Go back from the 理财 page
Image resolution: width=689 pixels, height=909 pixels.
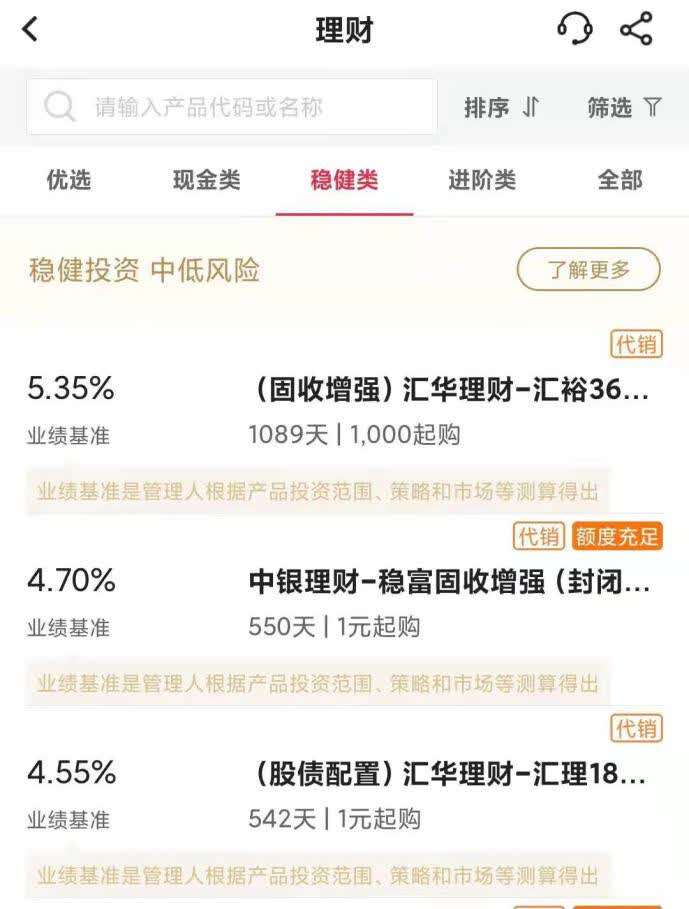(30, 30)
